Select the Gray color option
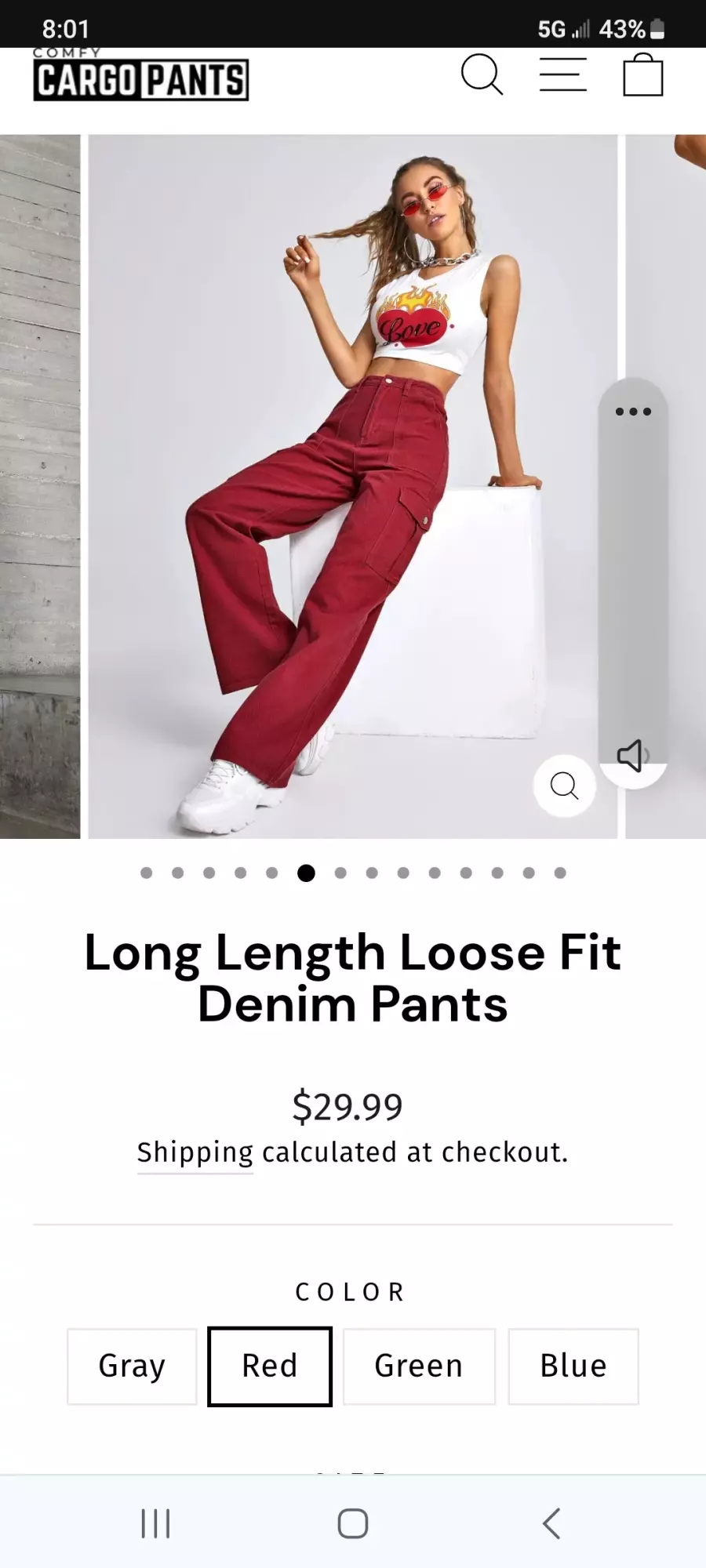706x1568 pixels. (x=132, y=1367)
